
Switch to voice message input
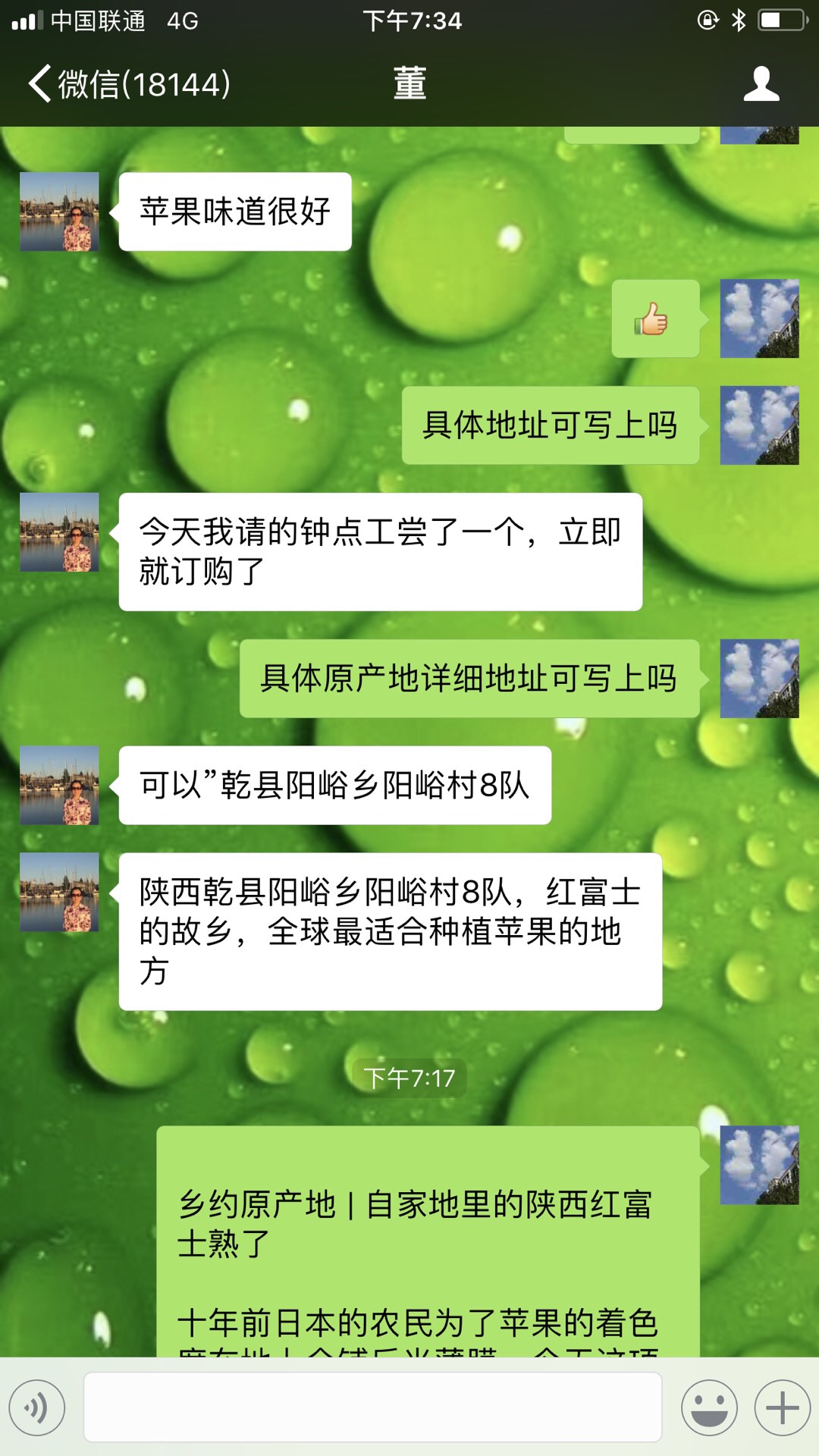coord(37,1408)
